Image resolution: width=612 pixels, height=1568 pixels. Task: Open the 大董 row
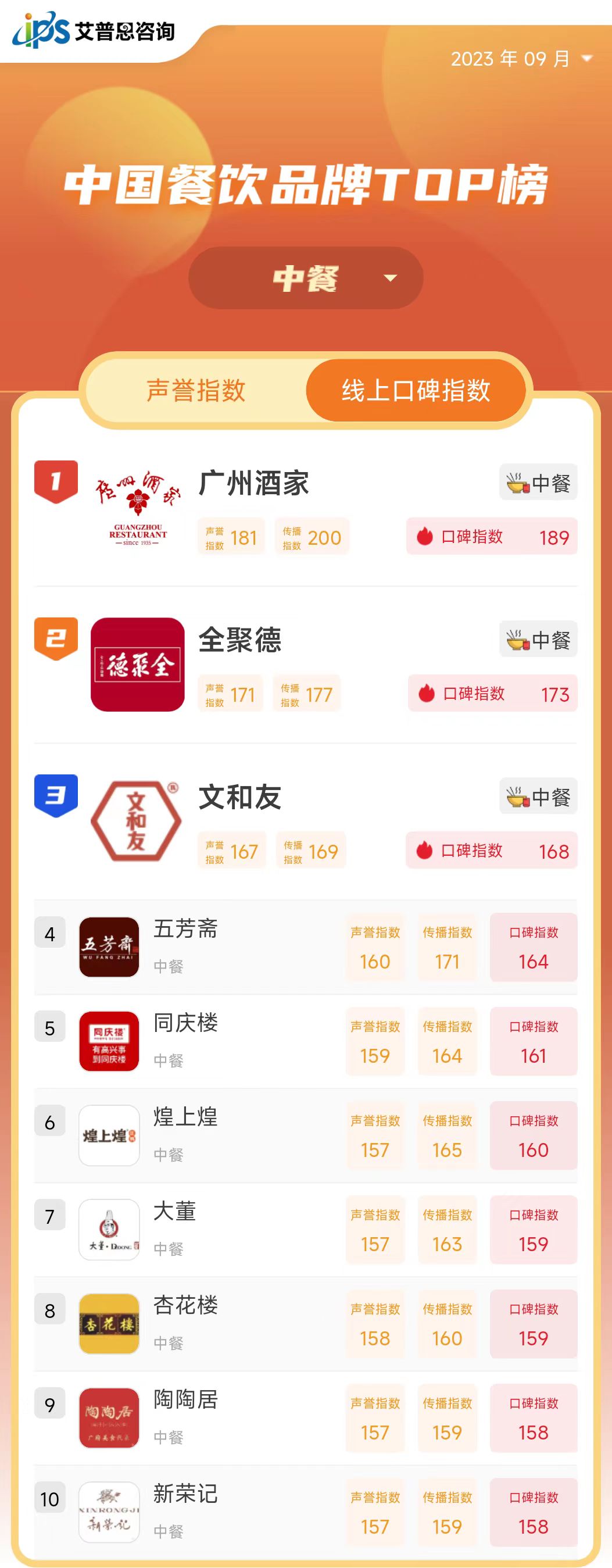point(174,1212)
